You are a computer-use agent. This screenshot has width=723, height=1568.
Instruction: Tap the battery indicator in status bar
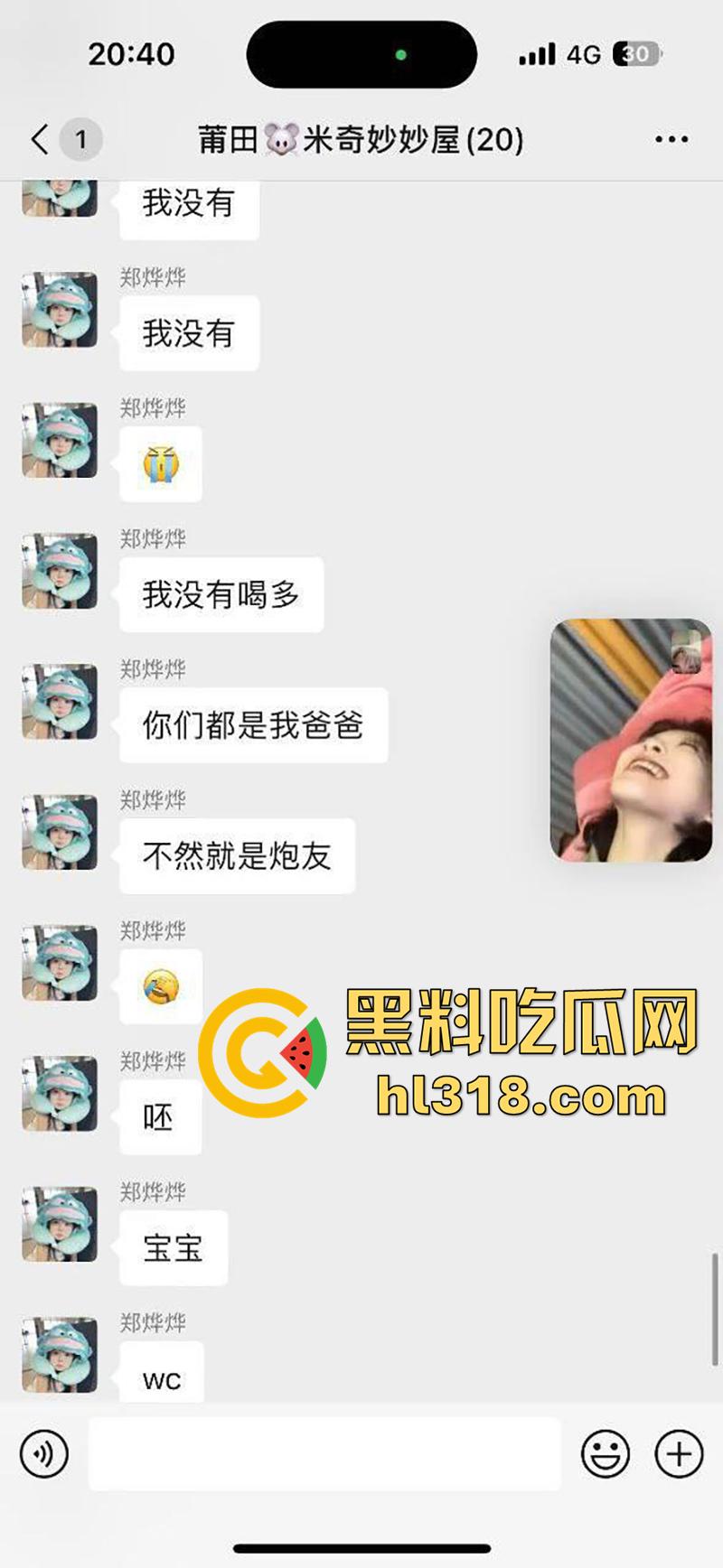(633, 54)
